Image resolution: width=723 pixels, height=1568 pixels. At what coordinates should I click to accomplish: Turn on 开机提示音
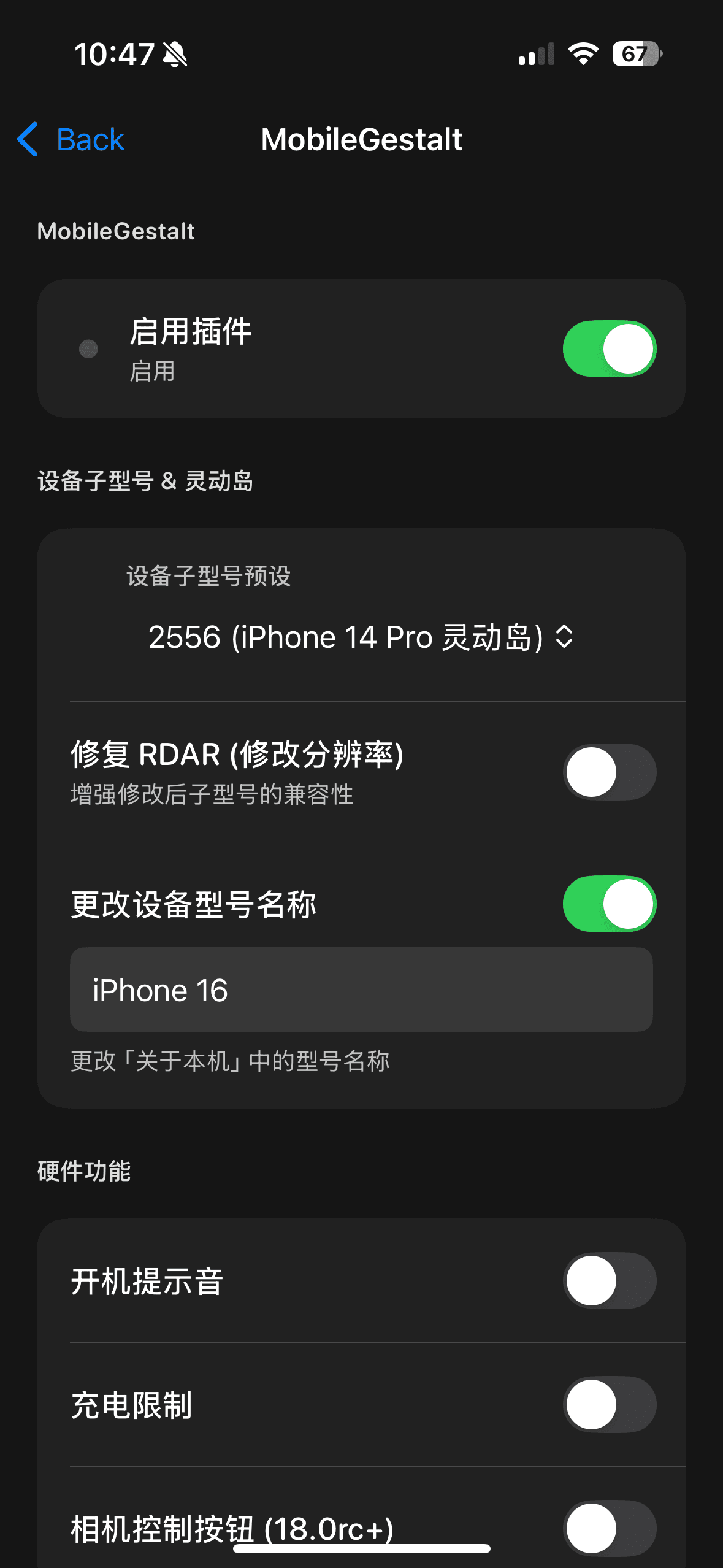click(609, 1280)
